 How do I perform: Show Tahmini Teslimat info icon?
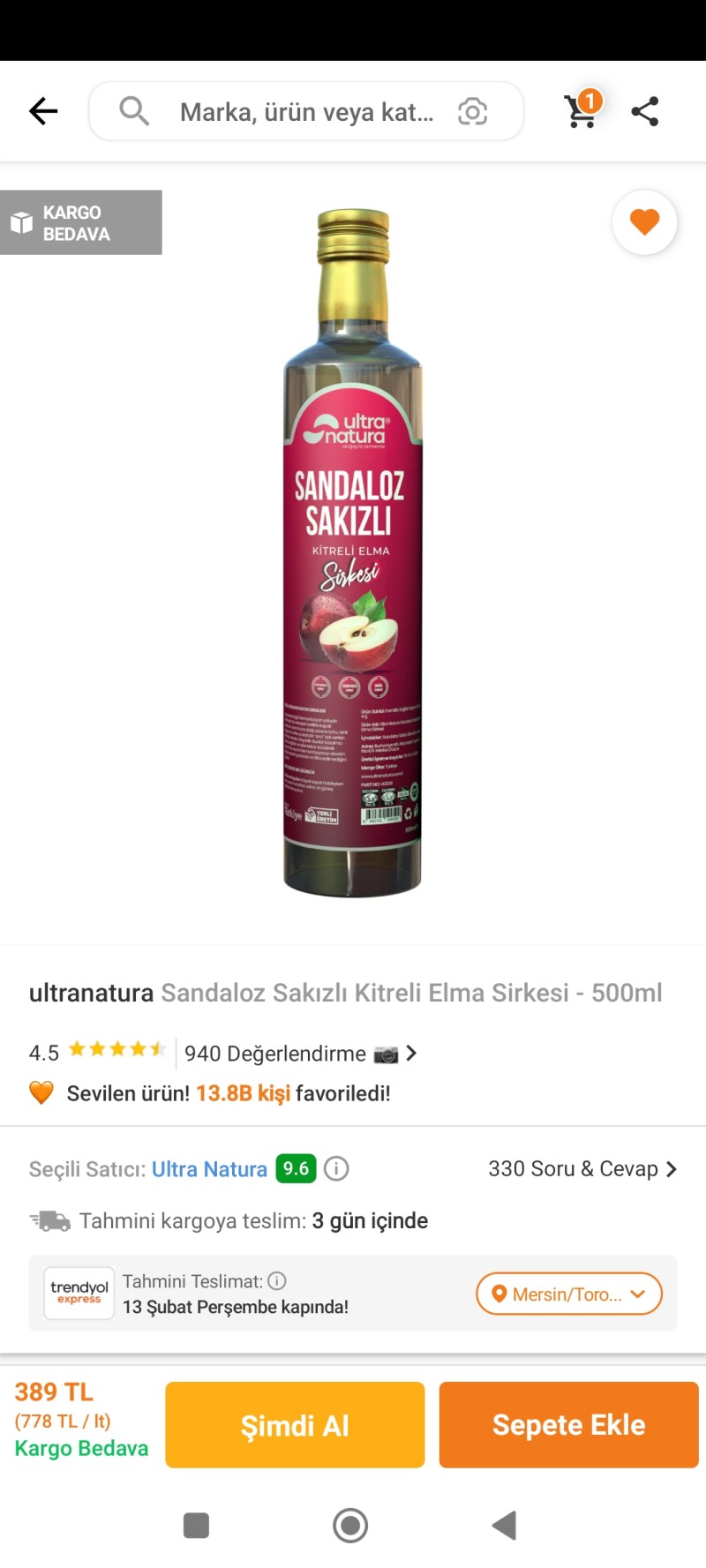coord(277,1281)
